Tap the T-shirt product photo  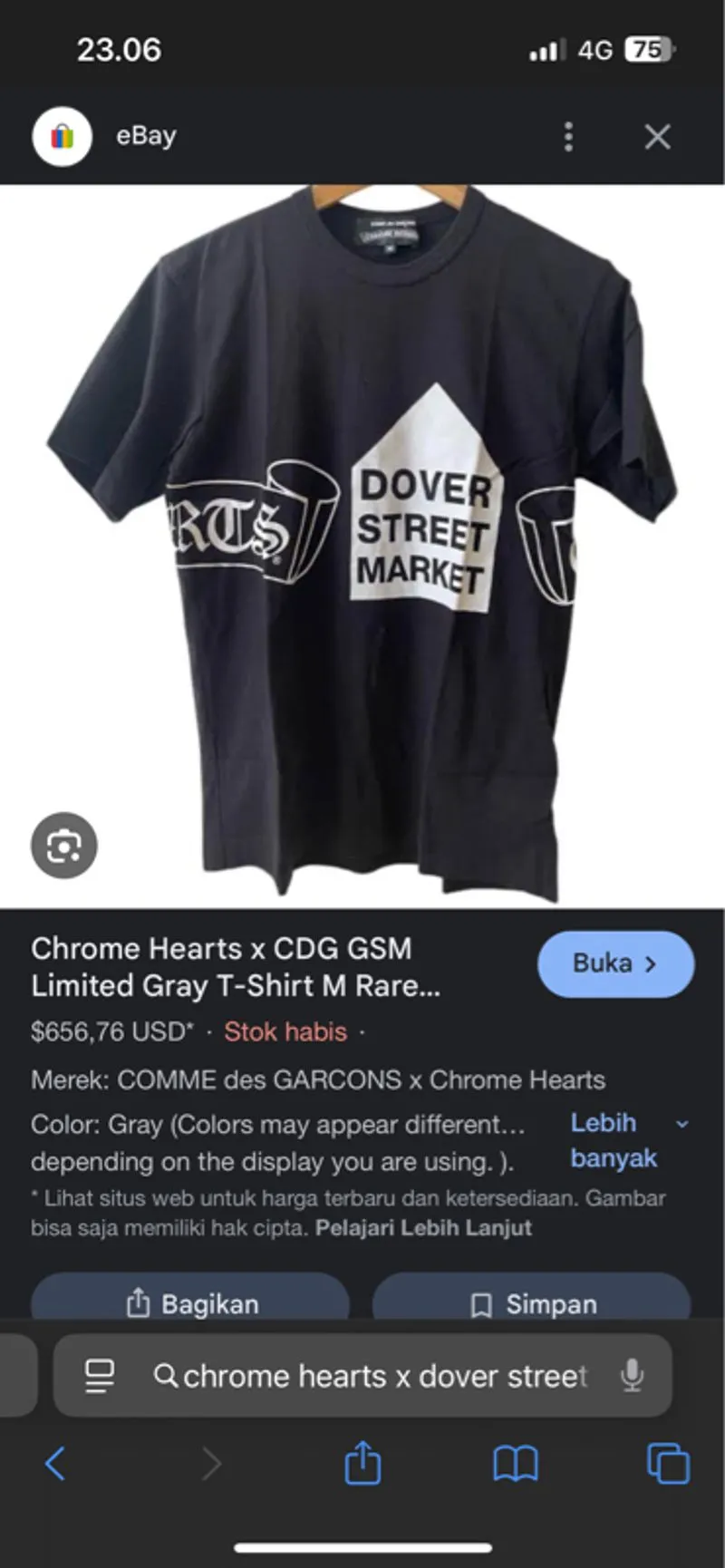click(362, 535)
